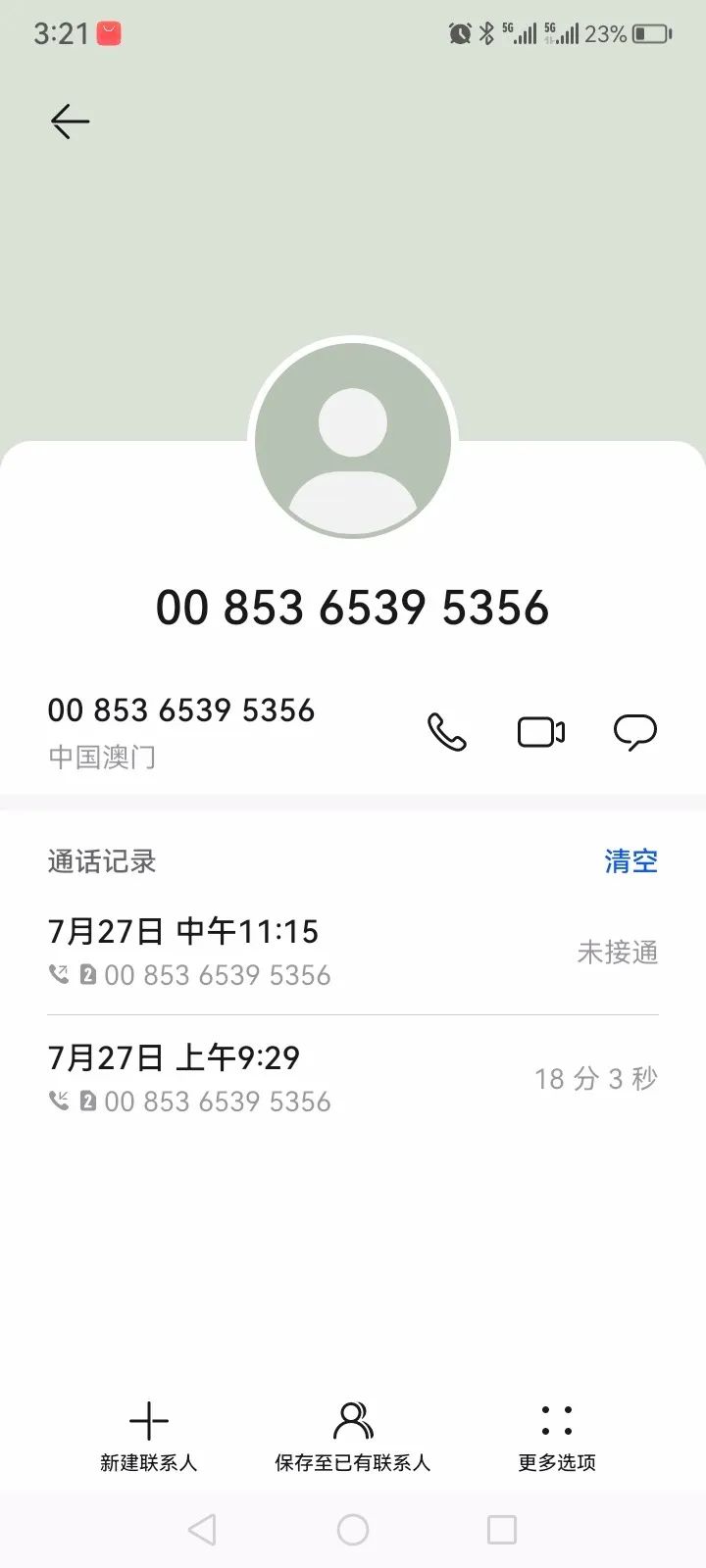This screenshot has height=1568, width=706.
Task: Tap the 通话记录 section header
Action: pos(101,860)
